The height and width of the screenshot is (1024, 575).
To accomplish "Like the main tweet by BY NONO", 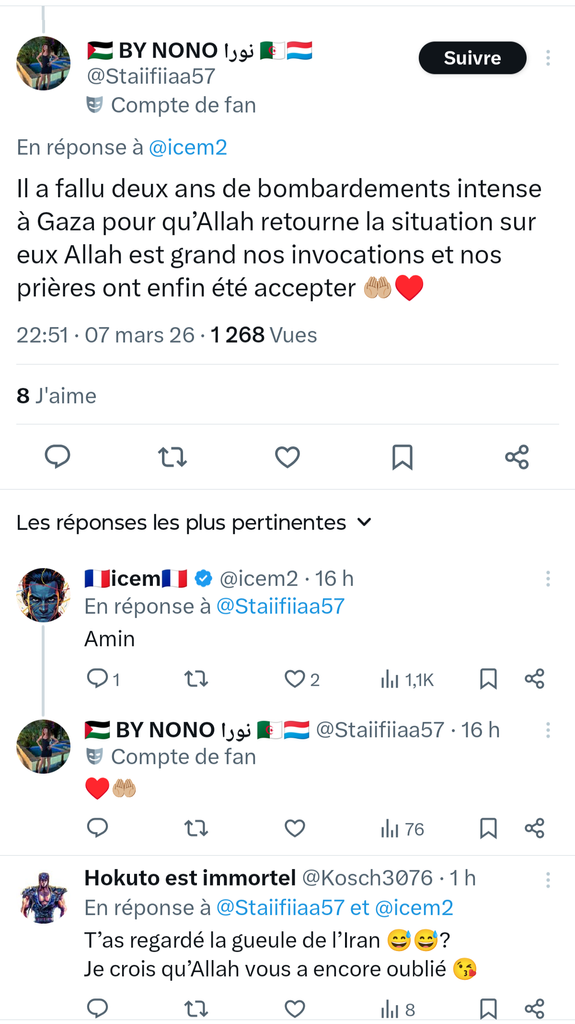I will point(287,456).
